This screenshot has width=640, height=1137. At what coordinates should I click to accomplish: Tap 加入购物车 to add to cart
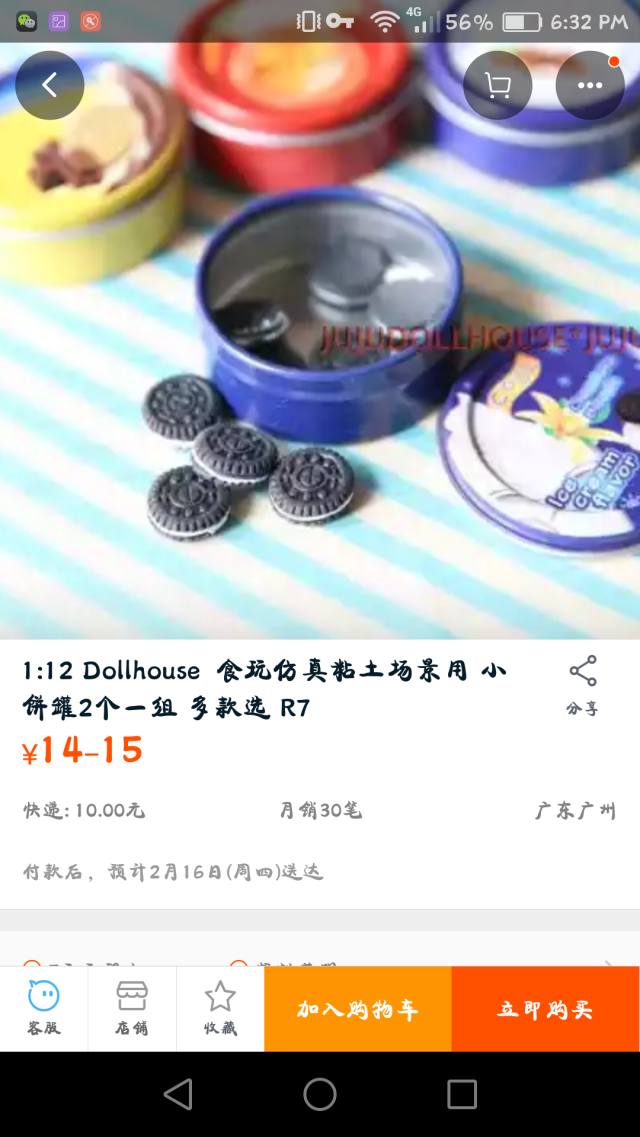(x=358, y=1009)
